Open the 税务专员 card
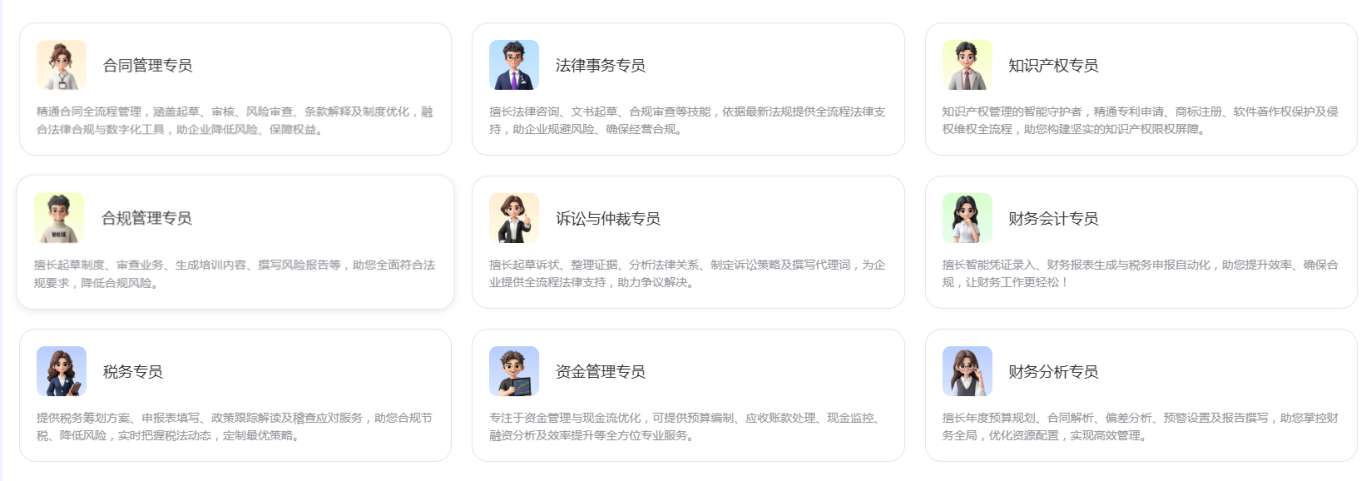Image resolution: width=1366 pixels, height=481 pixels. point(235,395)
